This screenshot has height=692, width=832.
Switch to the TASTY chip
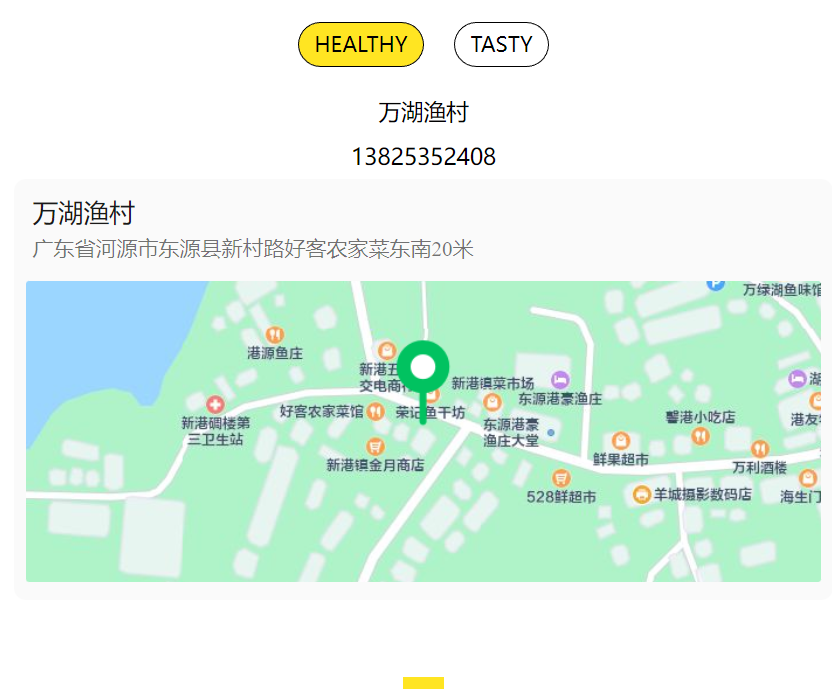[501, 45]
